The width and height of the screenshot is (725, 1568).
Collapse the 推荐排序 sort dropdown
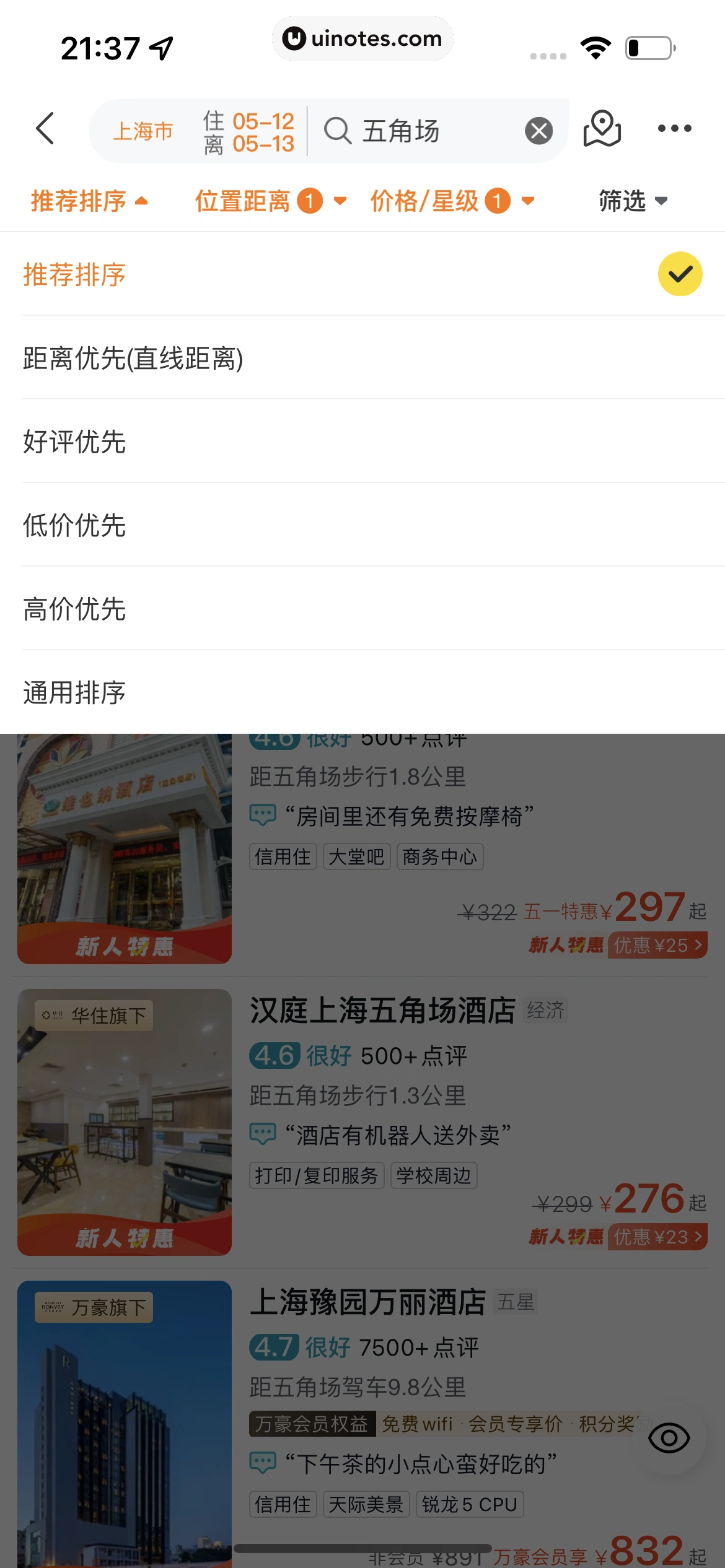(89, 201)
